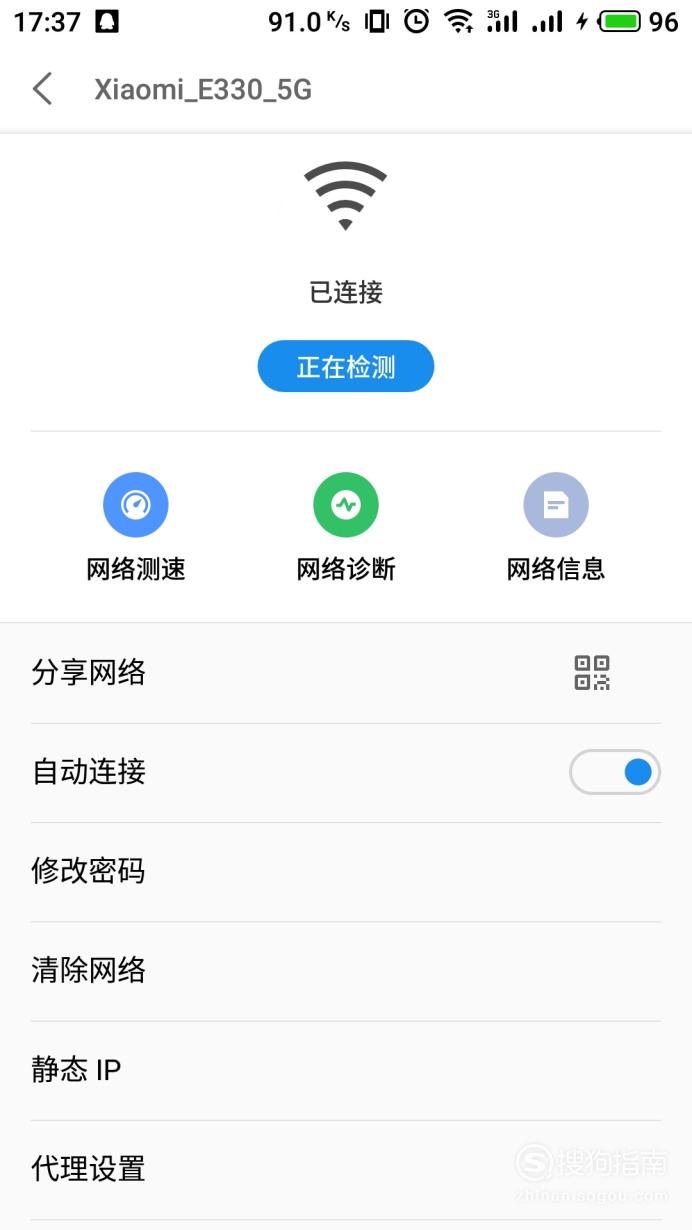The image size is (692, 1230).
Task: Tap the 正在检测 button
Action: [x=346, y=367]
